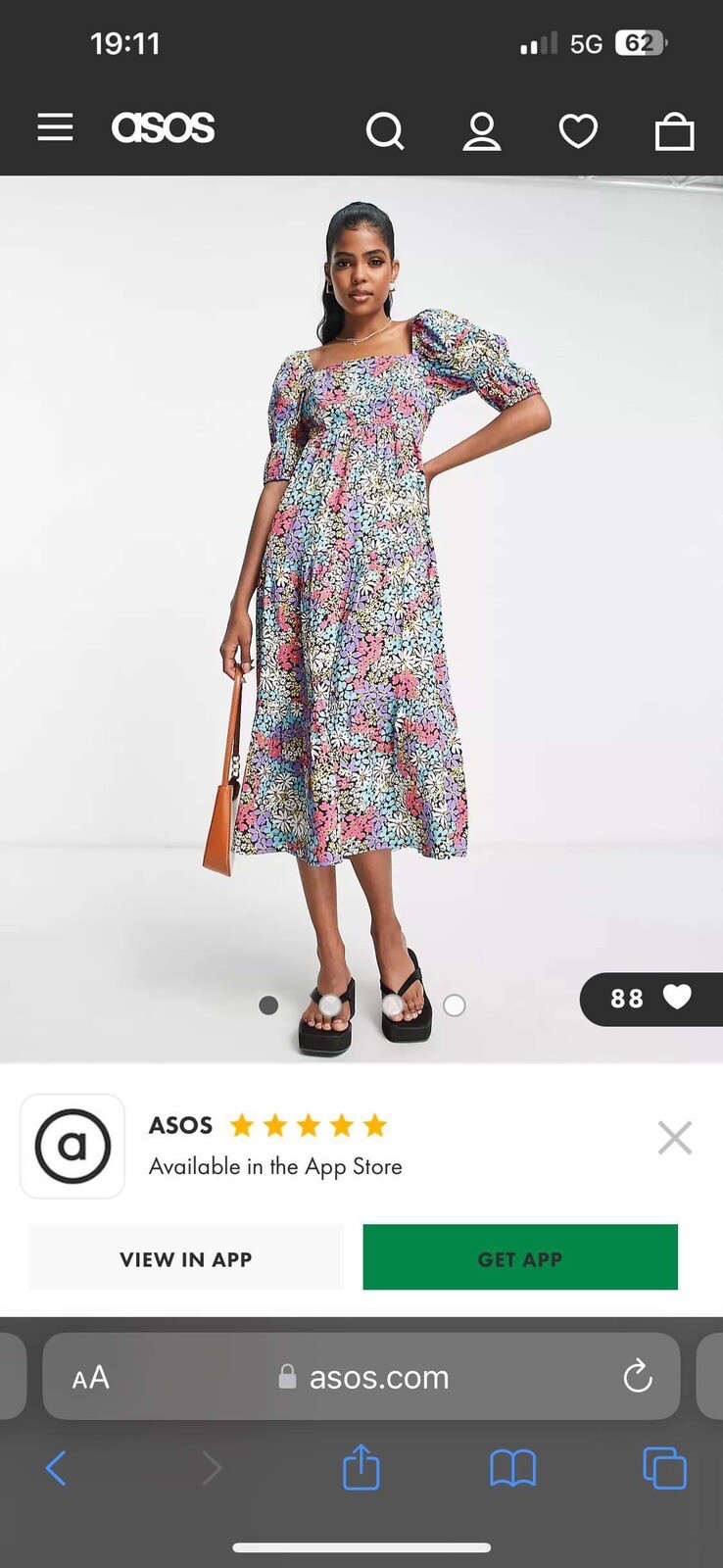Tap the asos.com address bar
The image size is (723, 1568).
coord(379,1378)
